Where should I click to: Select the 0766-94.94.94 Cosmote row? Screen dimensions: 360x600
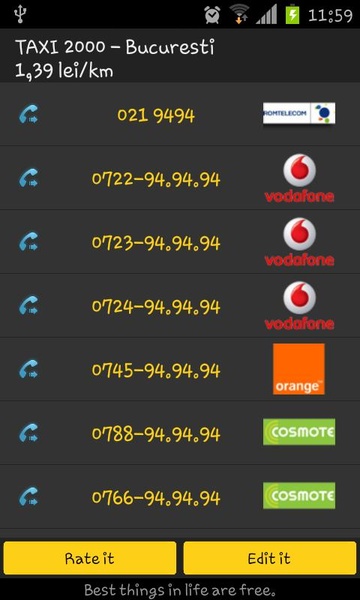(180, 497)
